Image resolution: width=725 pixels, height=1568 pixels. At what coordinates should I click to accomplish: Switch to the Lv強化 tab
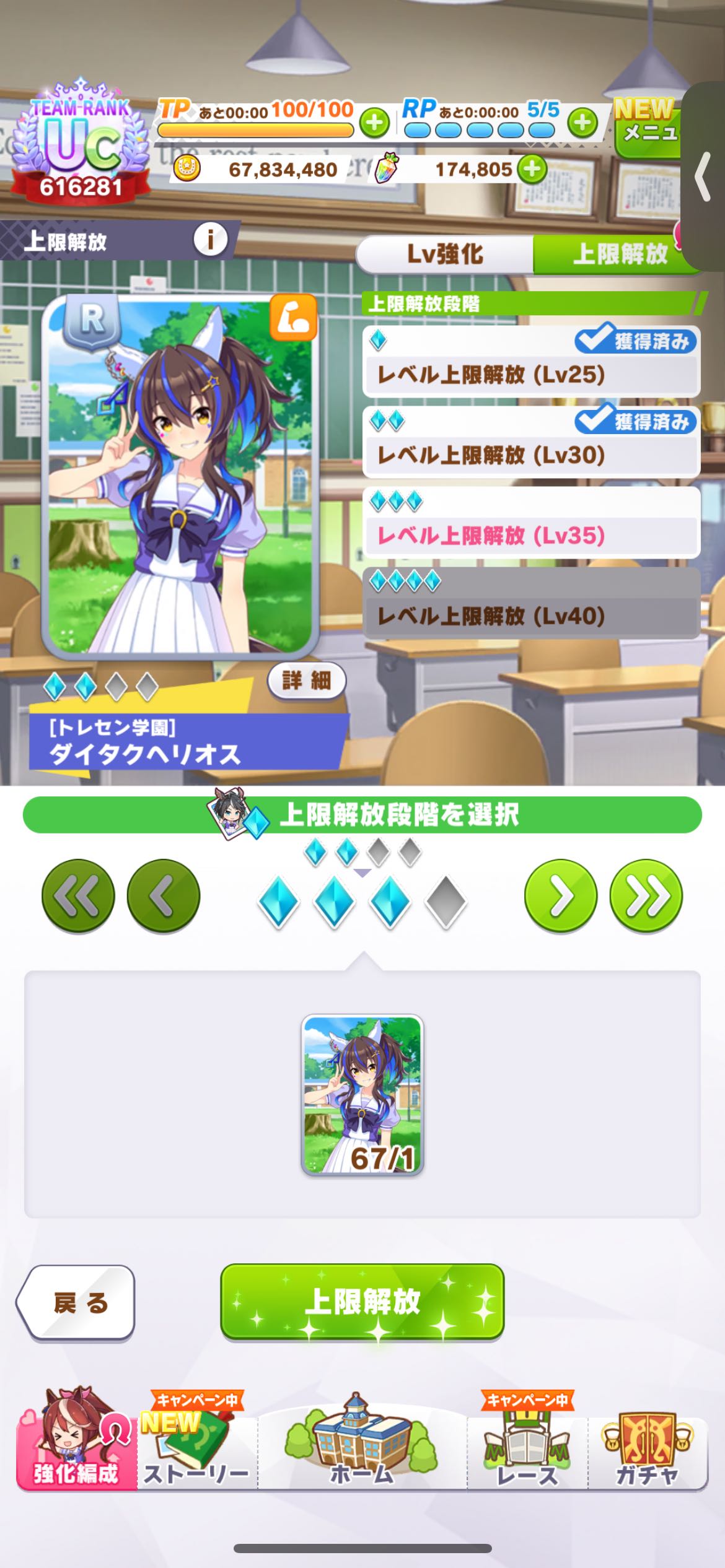click(x=444, y=254)
